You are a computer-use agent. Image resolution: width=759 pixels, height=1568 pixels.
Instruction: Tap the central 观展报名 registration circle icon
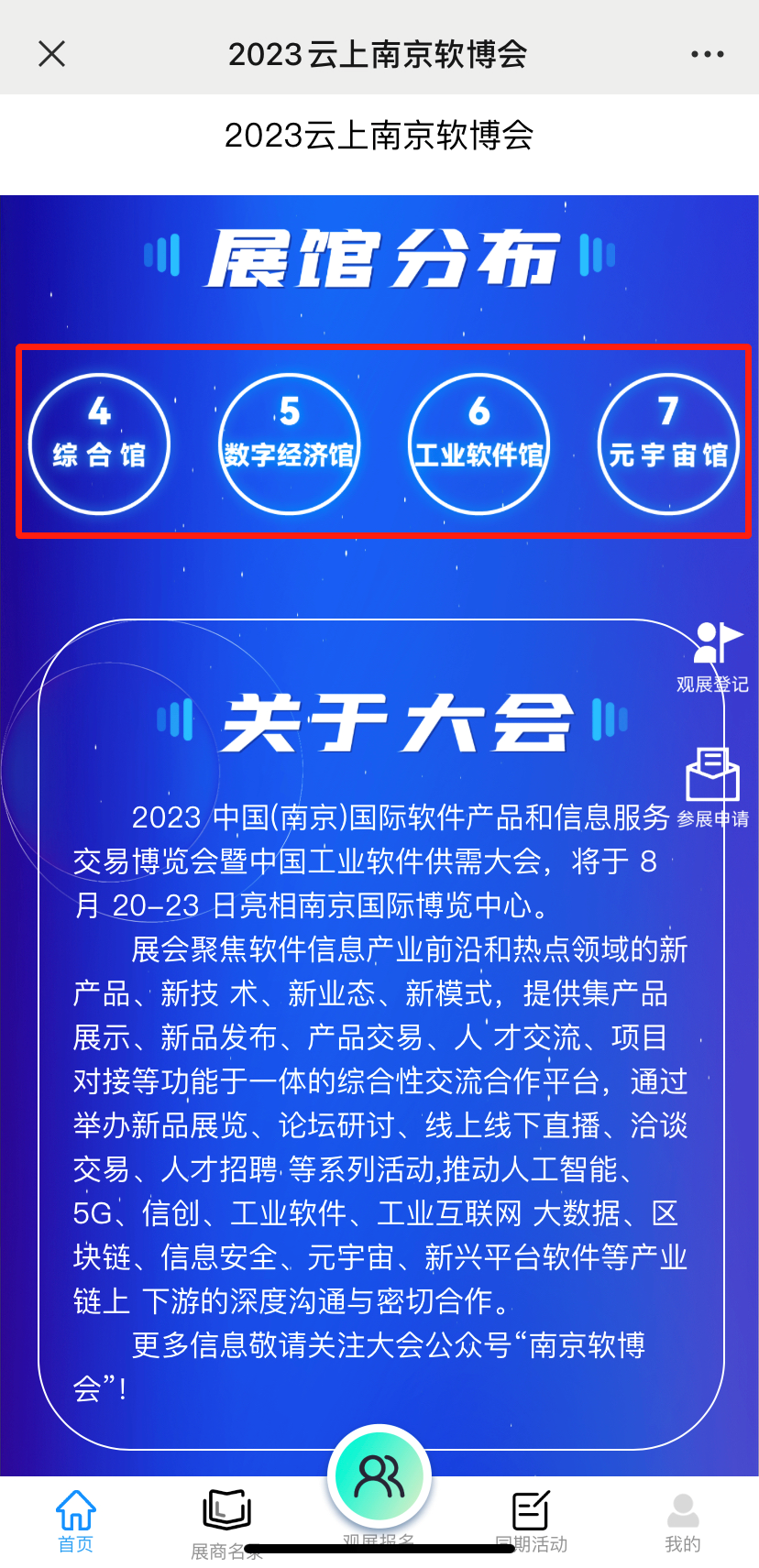pos(379,1473)
